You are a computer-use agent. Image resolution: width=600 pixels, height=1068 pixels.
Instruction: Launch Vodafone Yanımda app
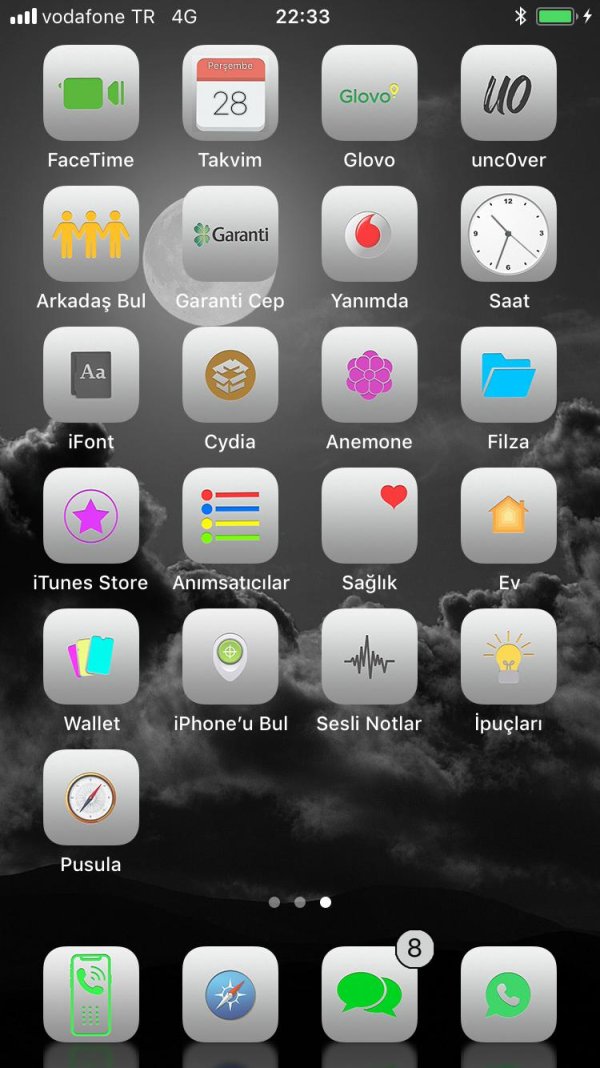coord(369,234)
